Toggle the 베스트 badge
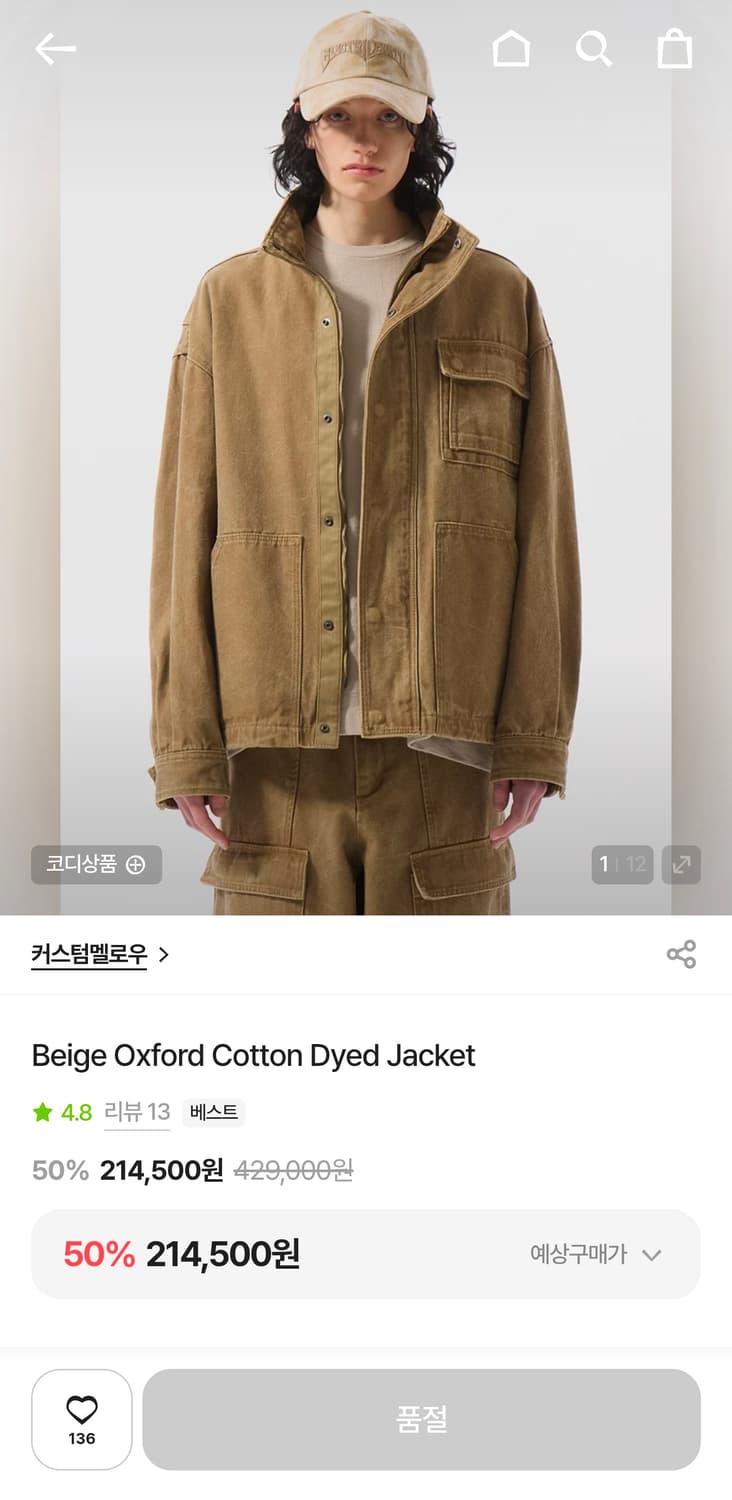This screenshot has width=732, height=1500. [x=213, y=1112]
